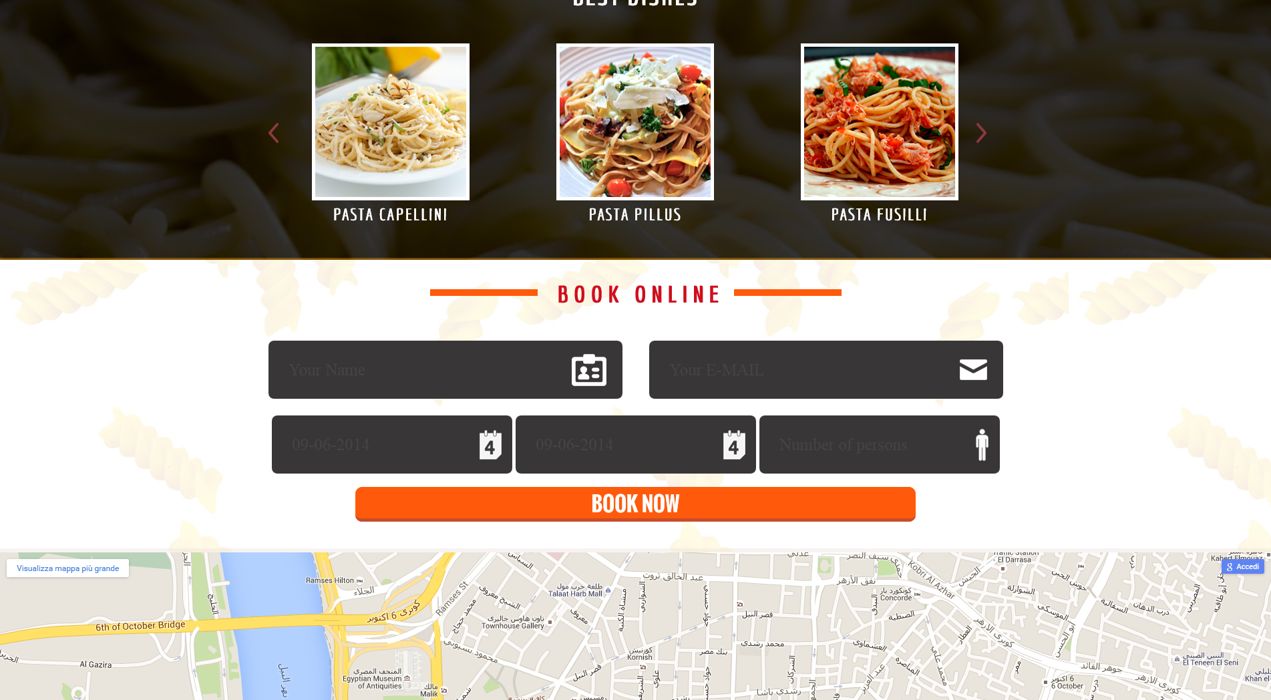Tap the Accedi button on the map
Screen dimensions: 1271x700
pos(1243,567)
